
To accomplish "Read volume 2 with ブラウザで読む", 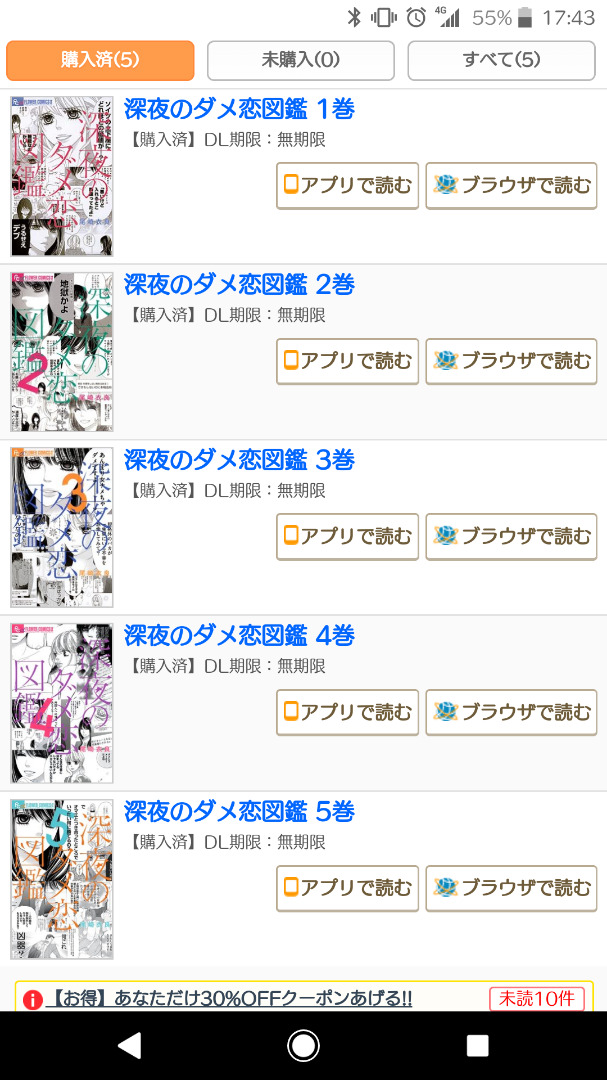I will click(511, 361).
